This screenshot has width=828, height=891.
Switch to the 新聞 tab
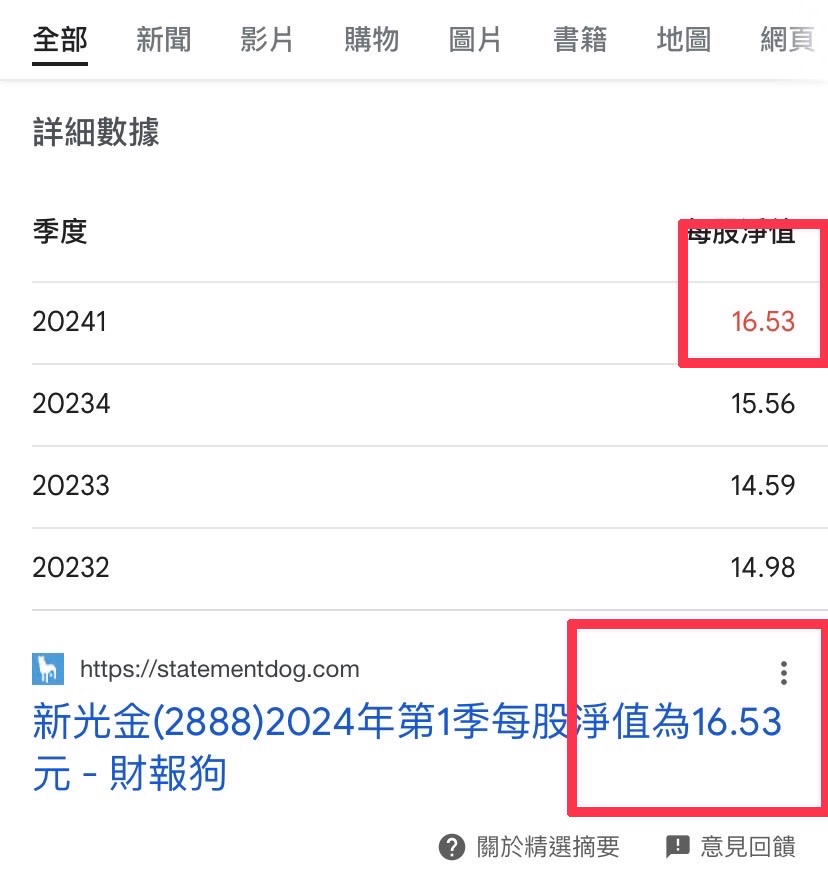(164, 40)
